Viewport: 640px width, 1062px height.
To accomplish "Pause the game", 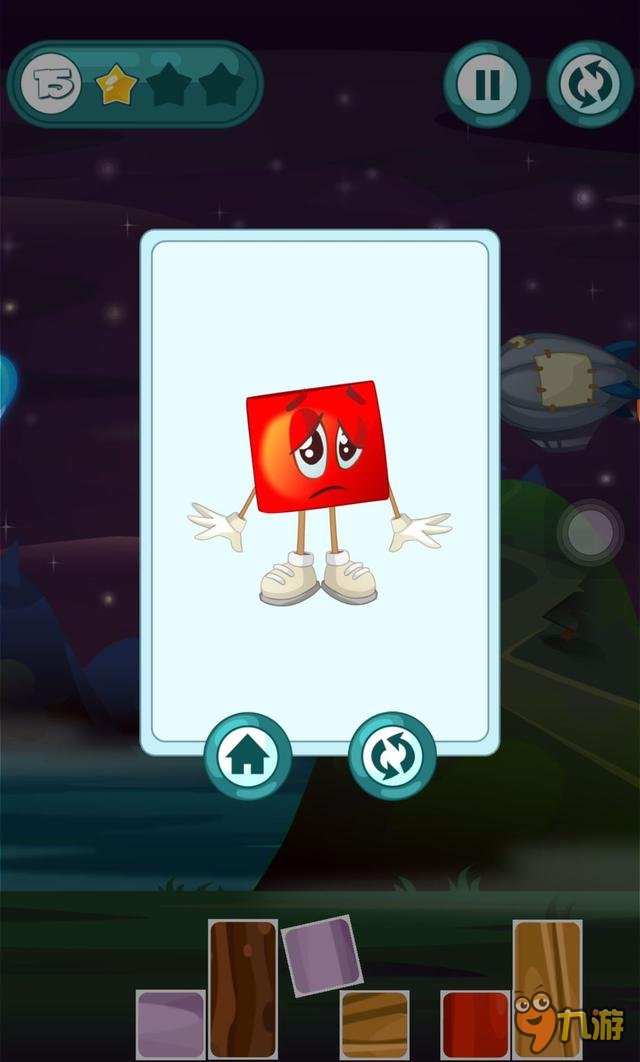I will click(487, 84).
